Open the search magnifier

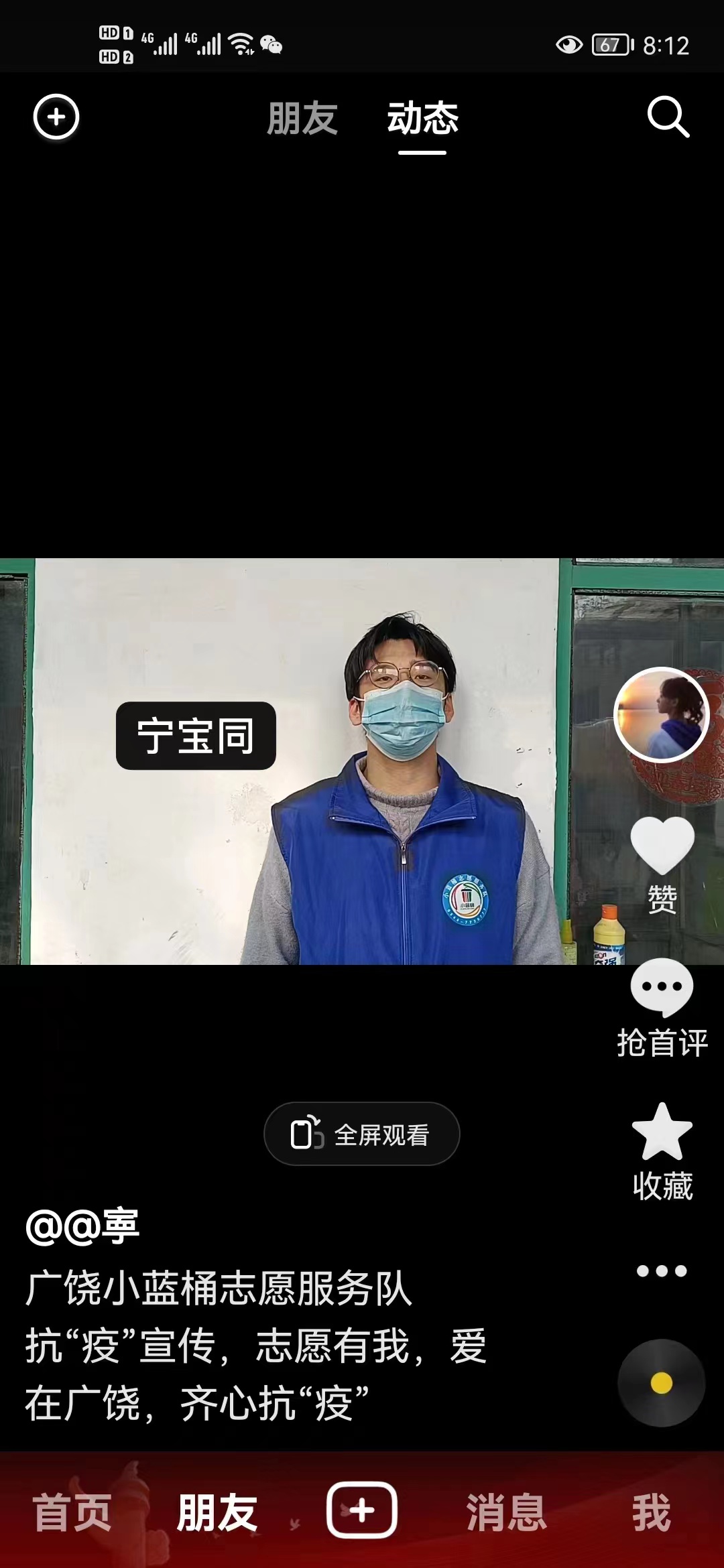[668, 117]
